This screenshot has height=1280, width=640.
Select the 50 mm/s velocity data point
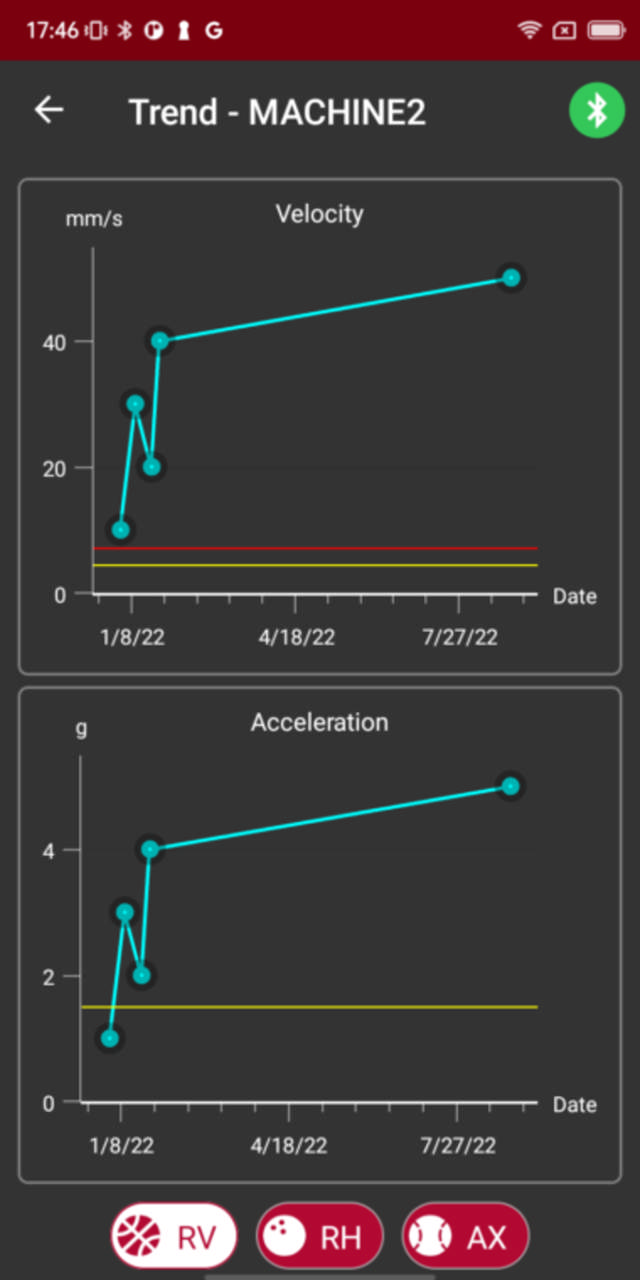click(x=511, y=278)
